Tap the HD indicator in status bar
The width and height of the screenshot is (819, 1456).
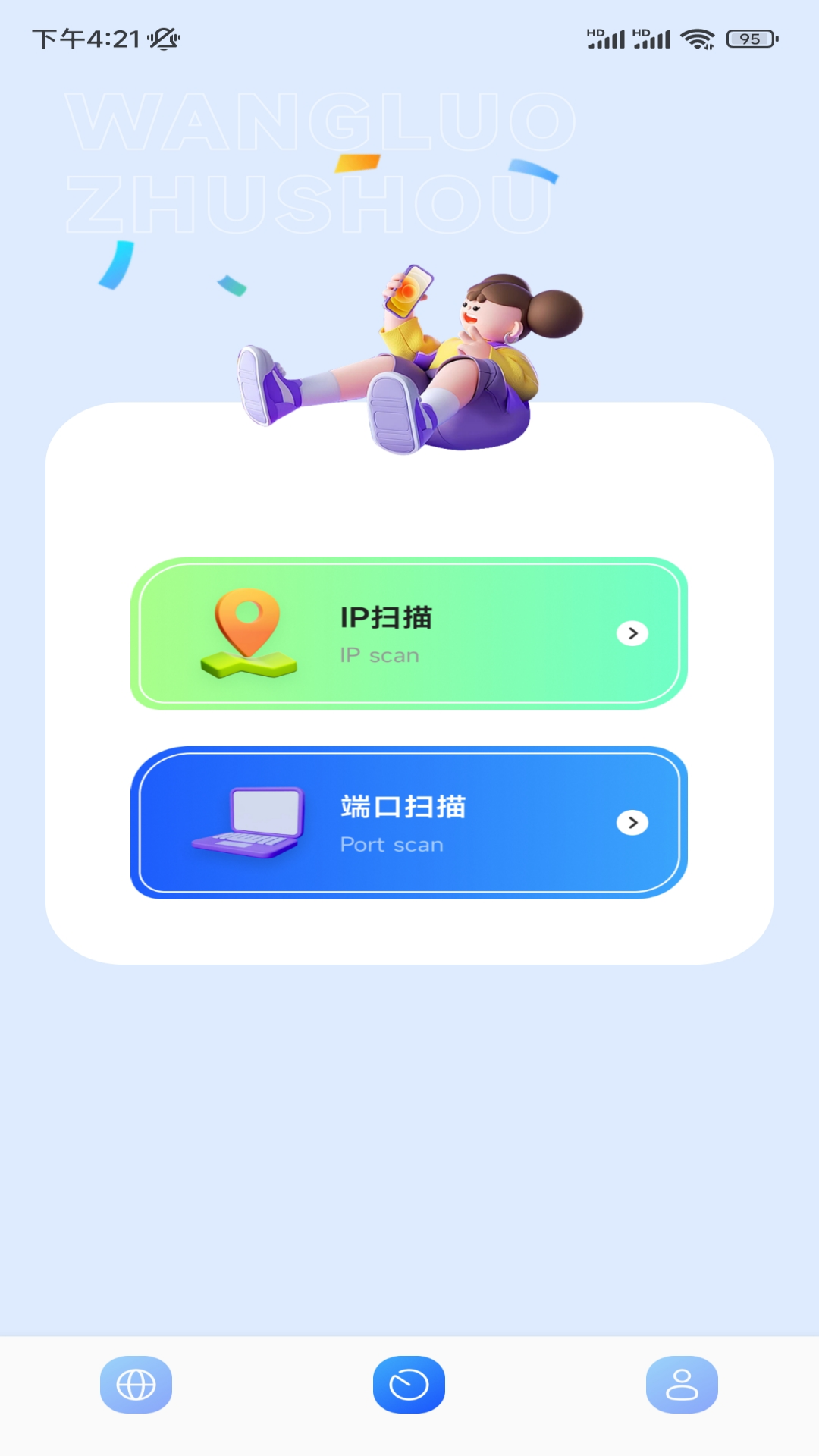(x=595, y=32)
